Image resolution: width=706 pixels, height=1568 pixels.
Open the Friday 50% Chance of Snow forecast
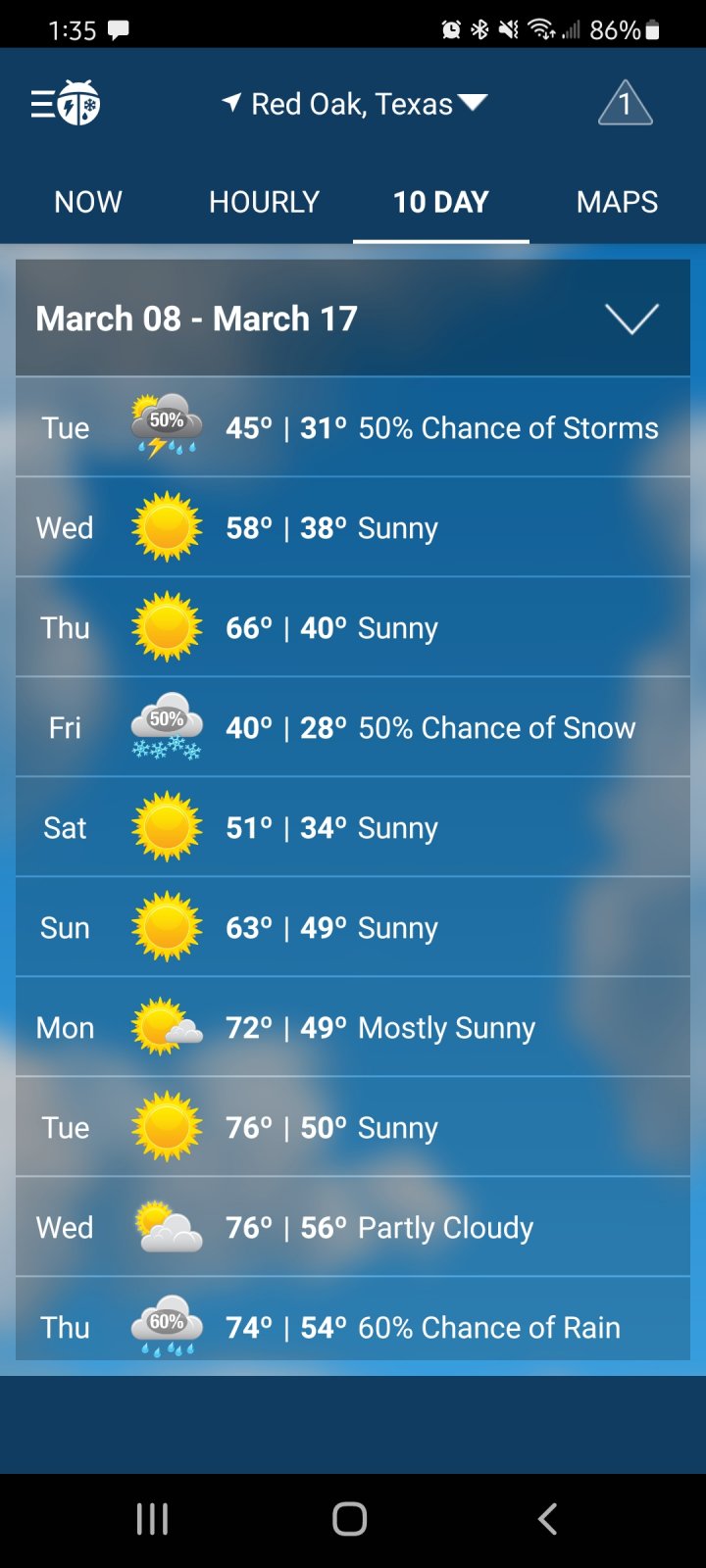tap(353, 727)
